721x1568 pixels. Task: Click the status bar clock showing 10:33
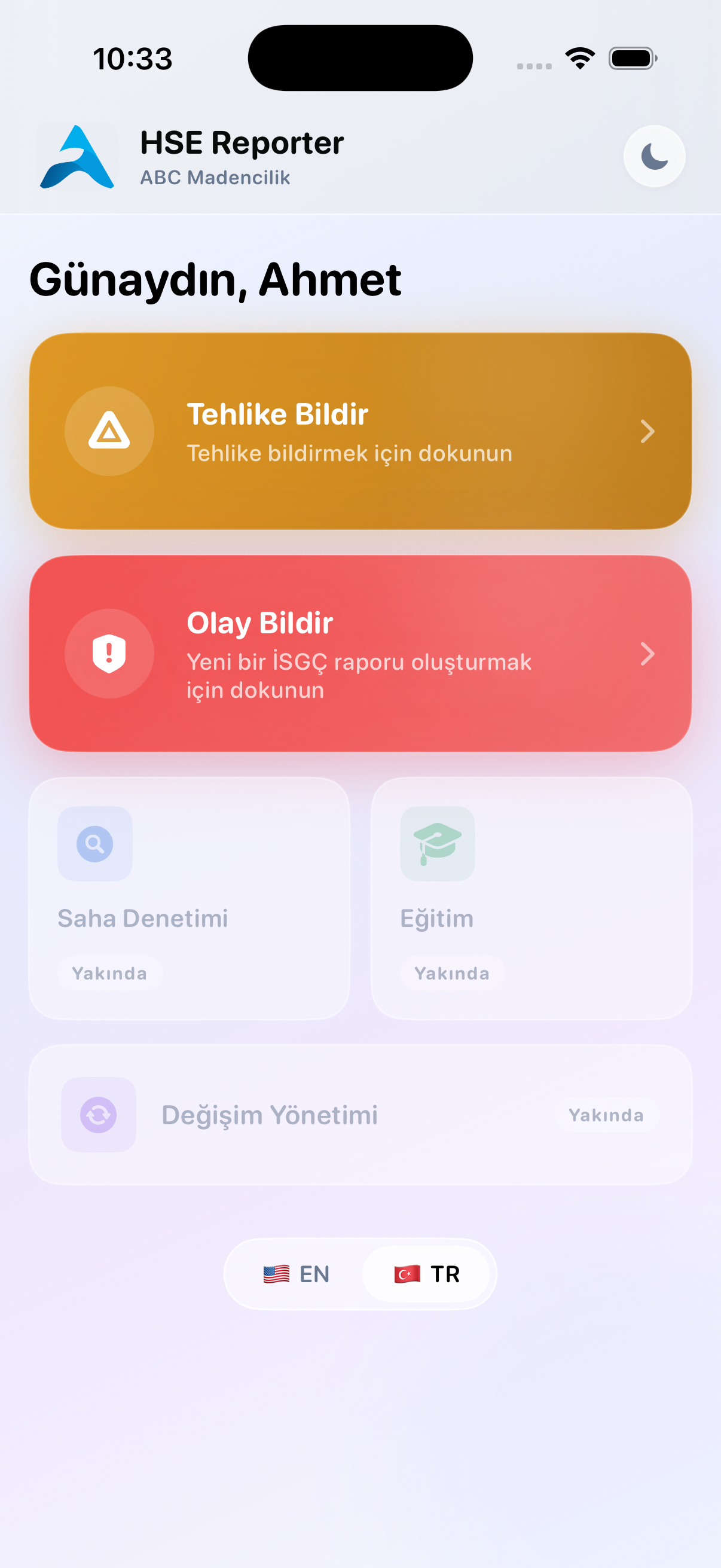(x=133, y=59)
